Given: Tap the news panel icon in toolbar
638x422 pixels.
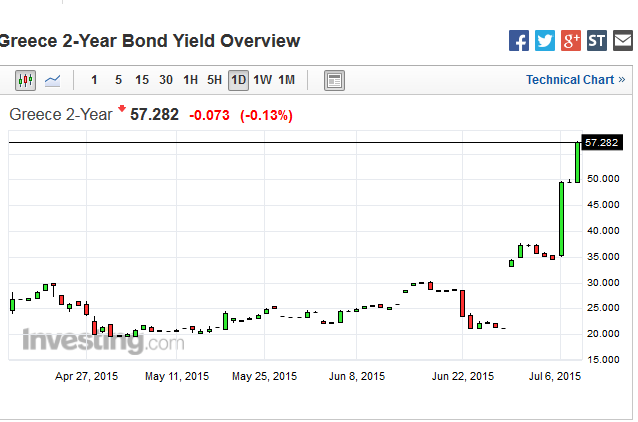Looking at the screenshot, I should coord(334,80).
